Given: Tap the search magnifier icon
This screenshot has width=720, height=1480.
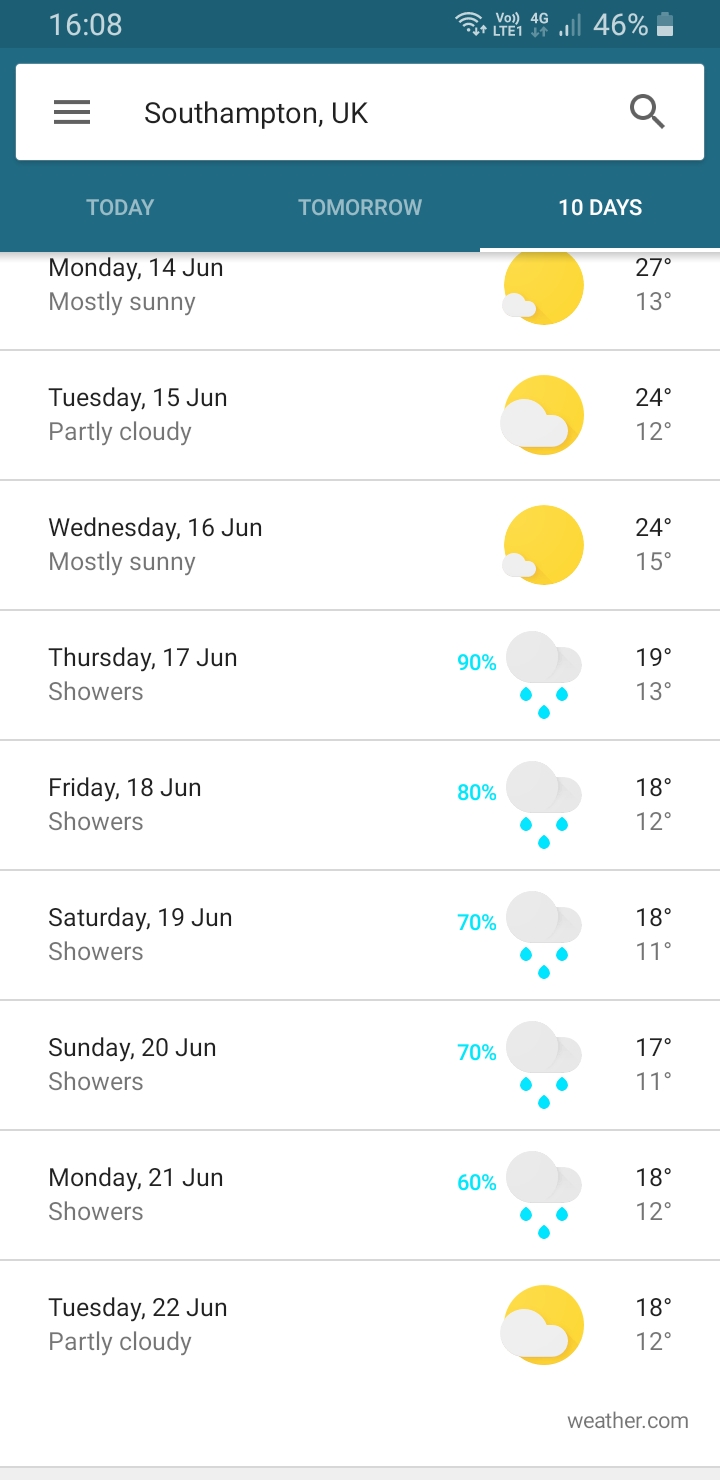Looking at the screenshot, I should click(647, 113).
